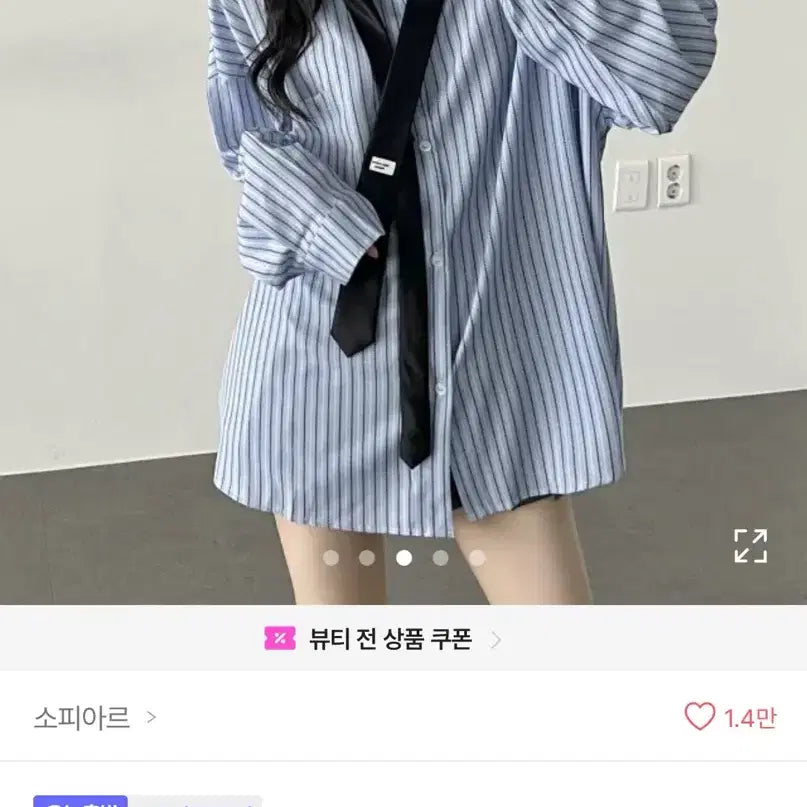The image size is (807, 807).
Task: Like this product with the heart
Action: pos(700,717)
